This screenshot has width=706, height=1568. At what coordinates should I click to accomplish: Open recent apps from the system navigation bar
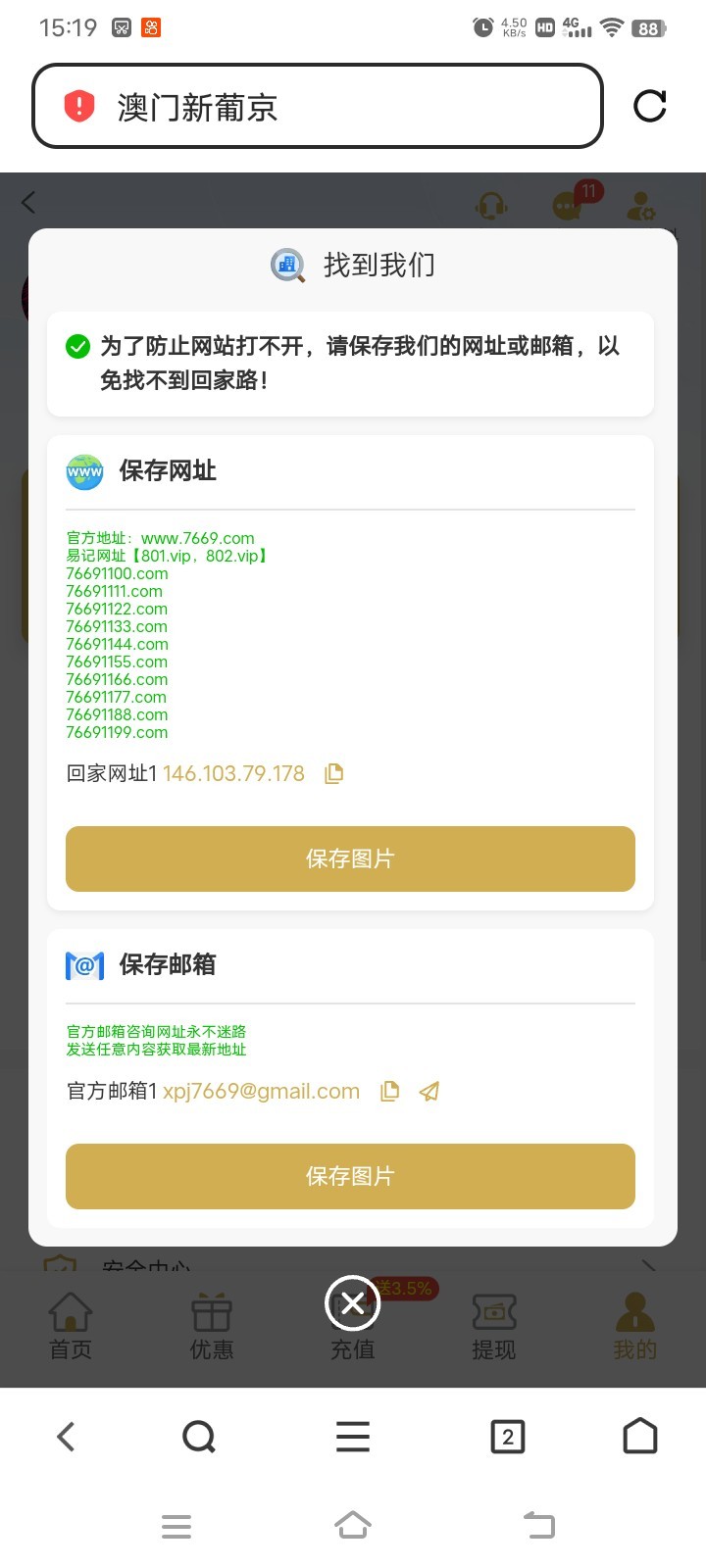[176, 1526]
